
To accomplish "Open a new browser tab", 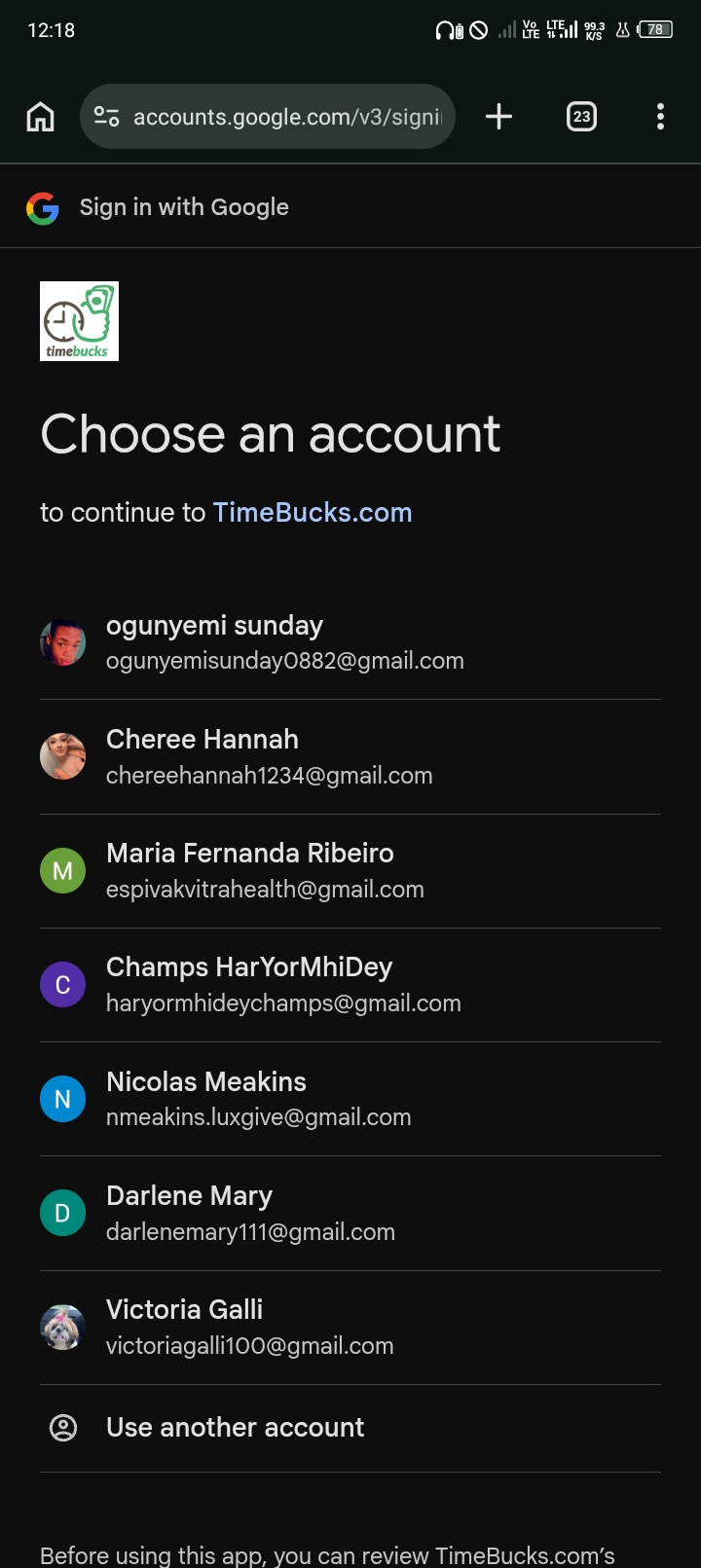I will point(498,117).
